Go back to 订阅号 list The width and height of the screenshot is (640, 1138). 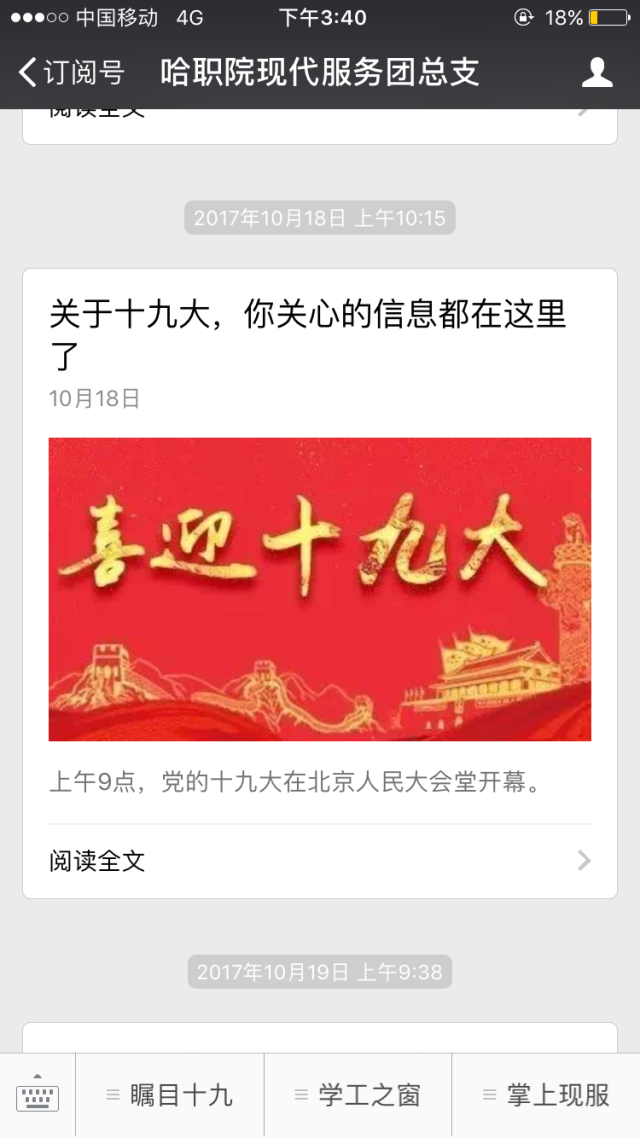(70, 72)
